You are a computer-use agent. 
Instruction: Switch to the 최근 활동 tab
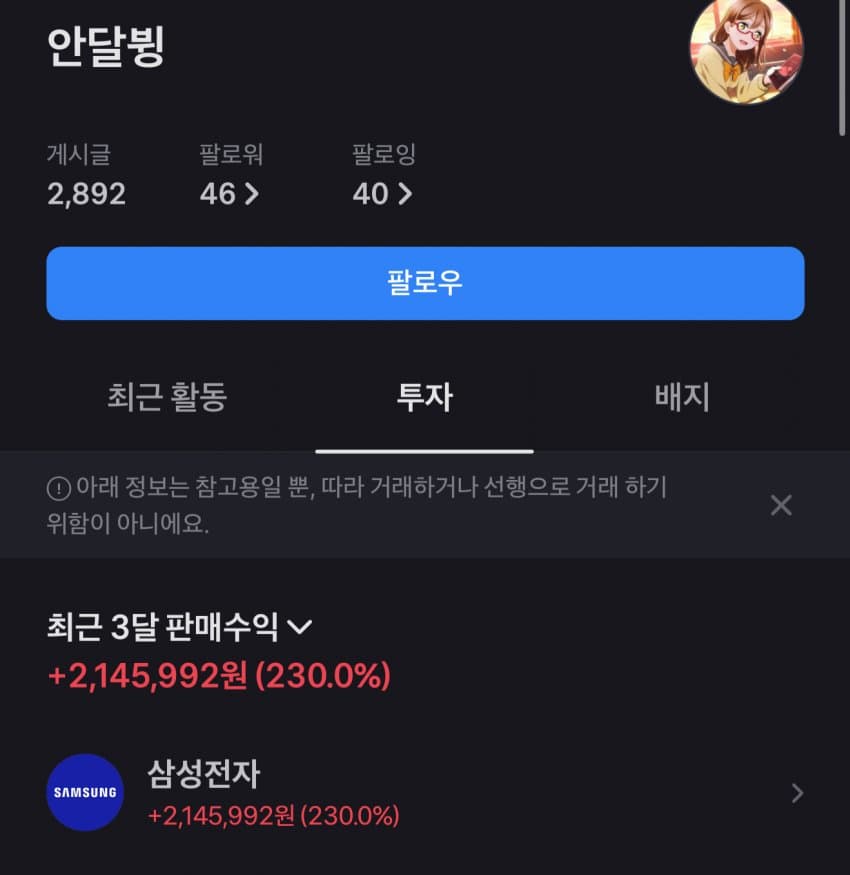(x=167, y=397)
